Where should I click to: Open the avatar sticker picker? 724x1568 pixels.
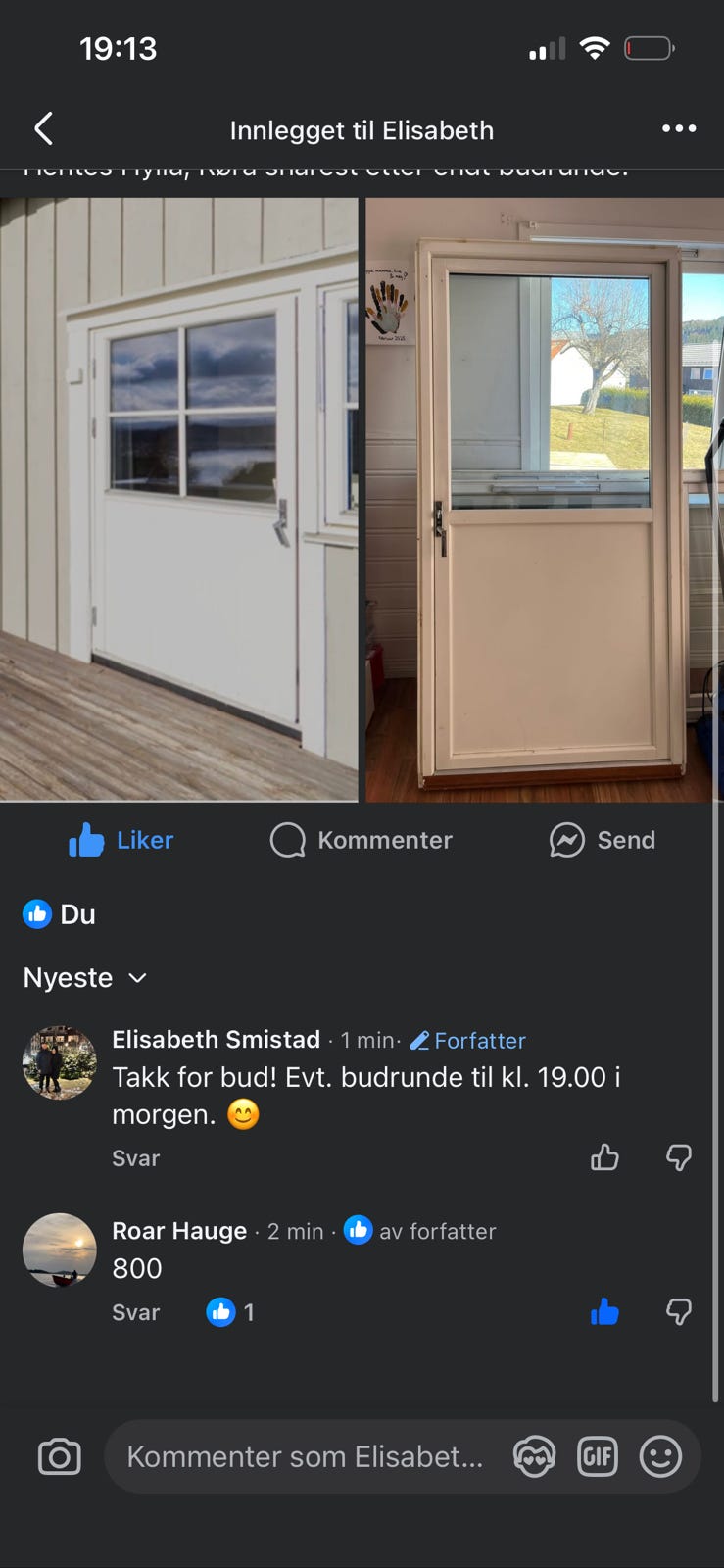pos(534,1457)
